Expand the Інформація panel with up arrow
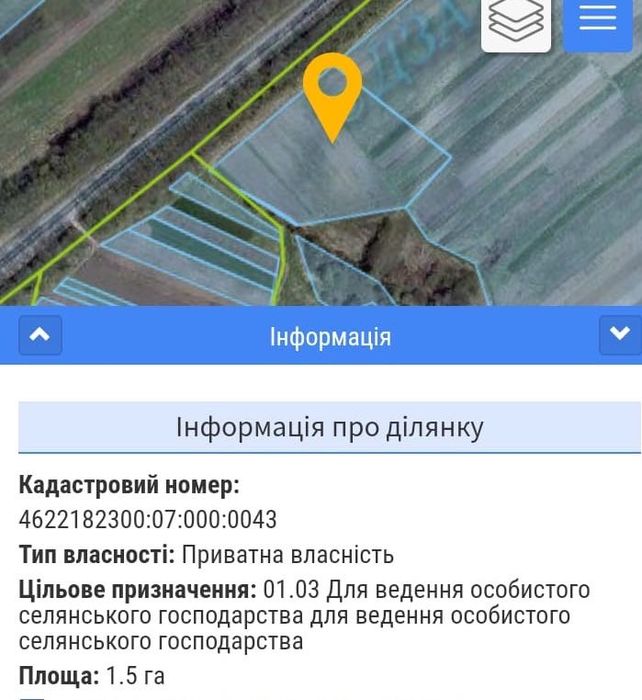 40,336
